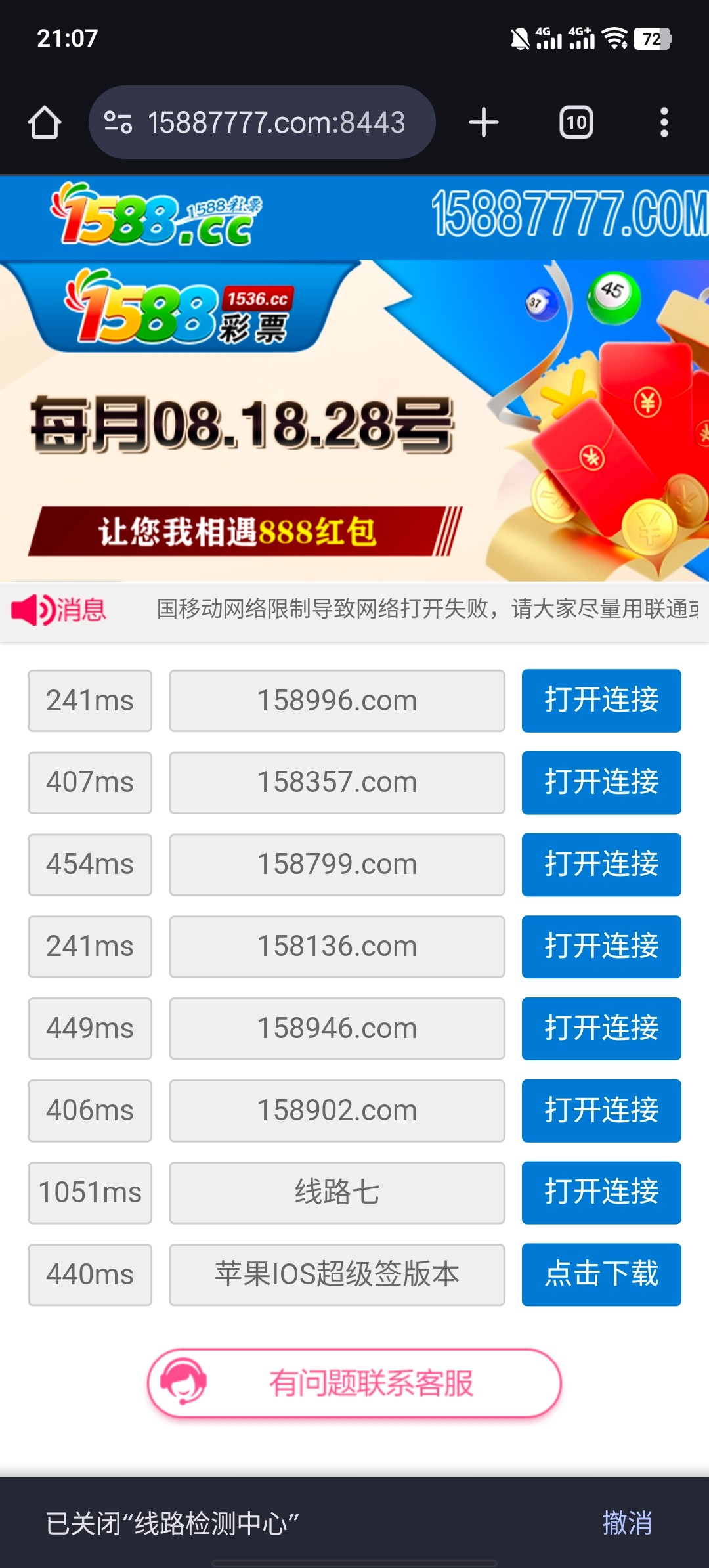Contact customer service via 有问题联系客服
709x1568 pixels.
point(354,1383)
